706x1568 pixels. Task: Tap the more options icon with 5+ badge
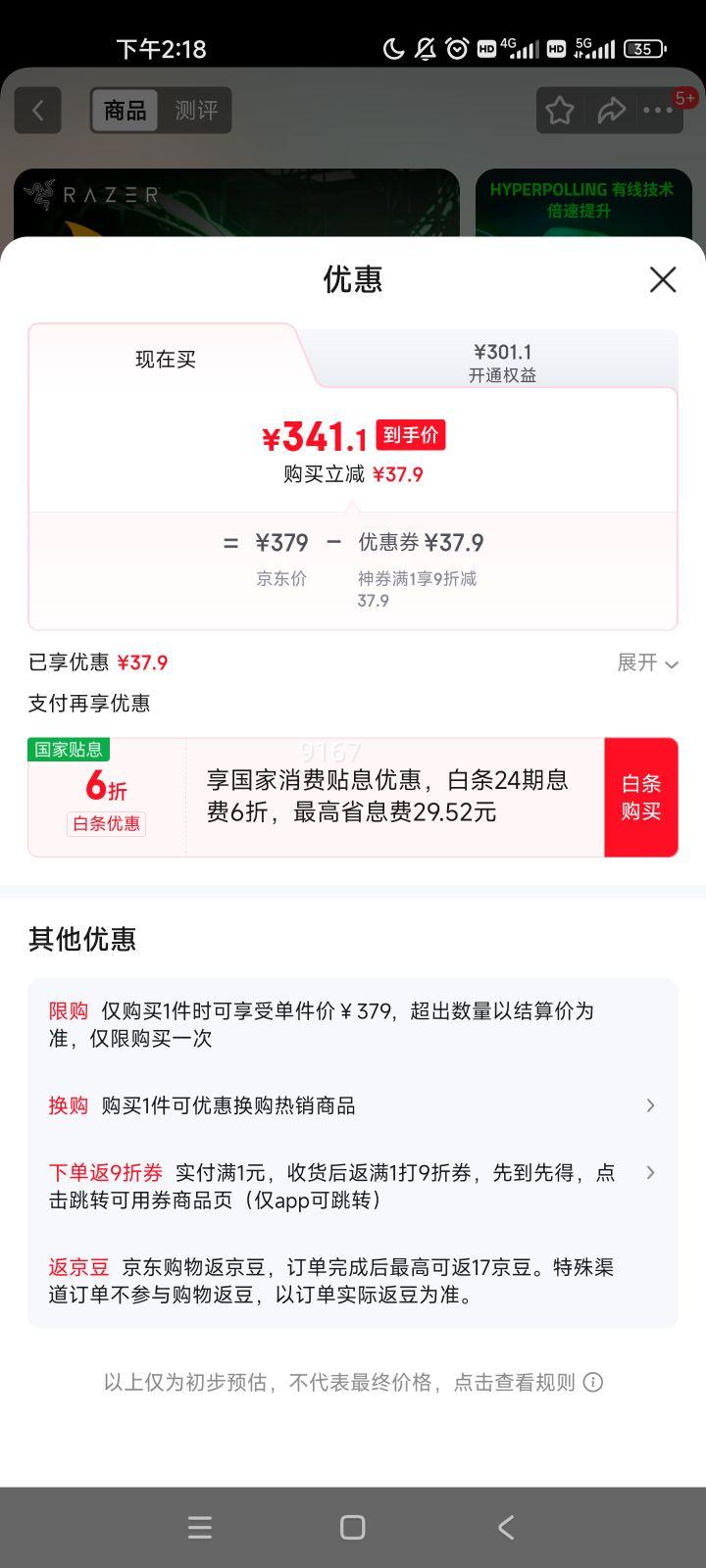[659, 110]
